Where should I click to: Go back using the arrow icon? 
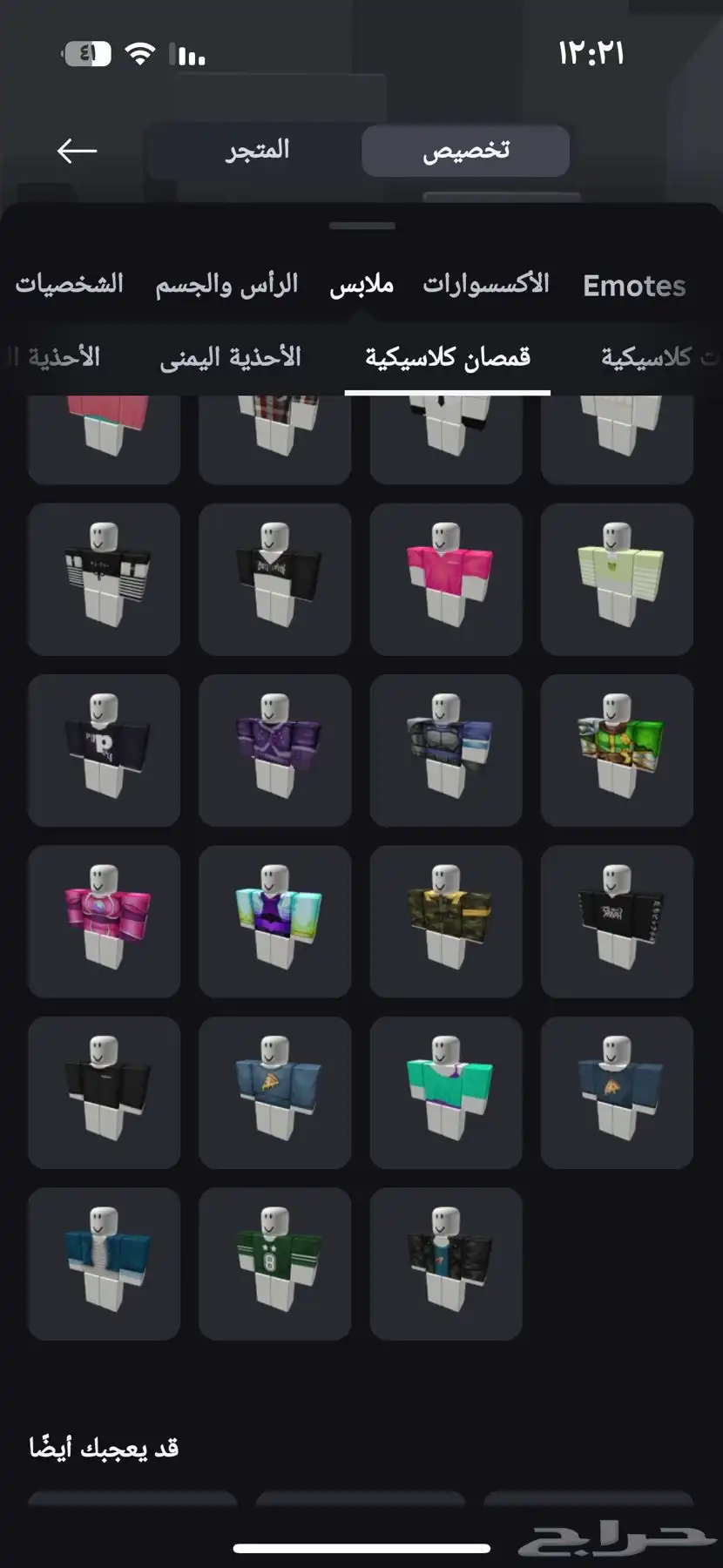tap(77, 151)
